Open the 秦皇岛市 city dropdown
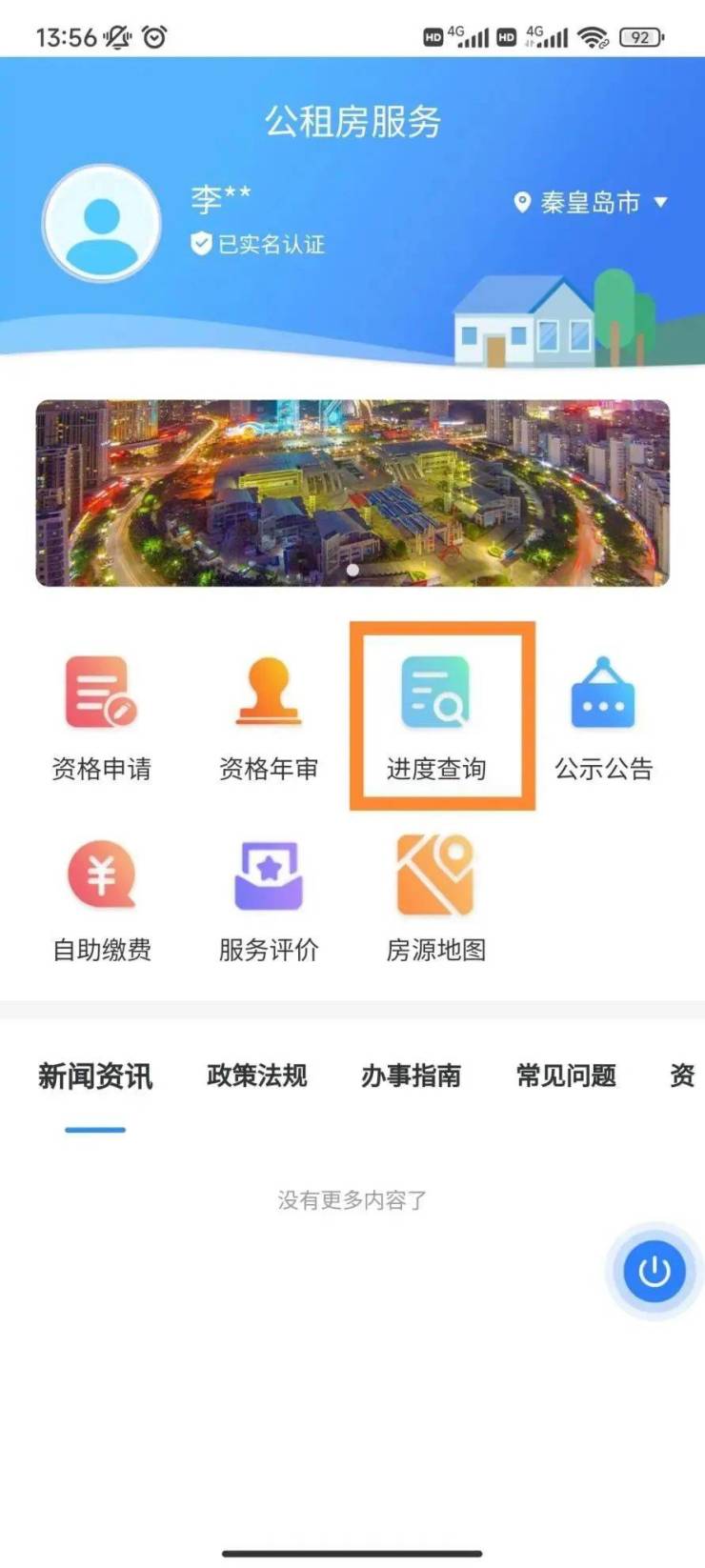Viewport: 705px width, 1568px height. pyautogui.click(x=592, y=202)
